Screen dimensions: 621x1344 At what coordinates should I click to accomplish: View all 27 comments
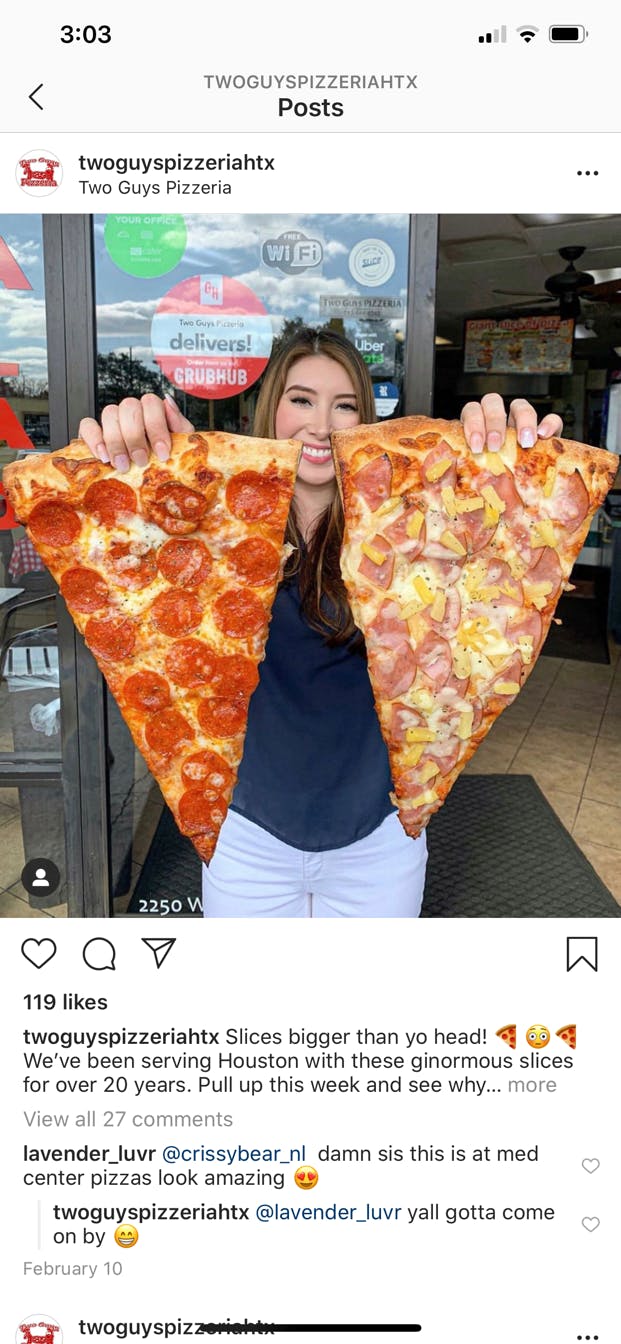pos(128,1119)
